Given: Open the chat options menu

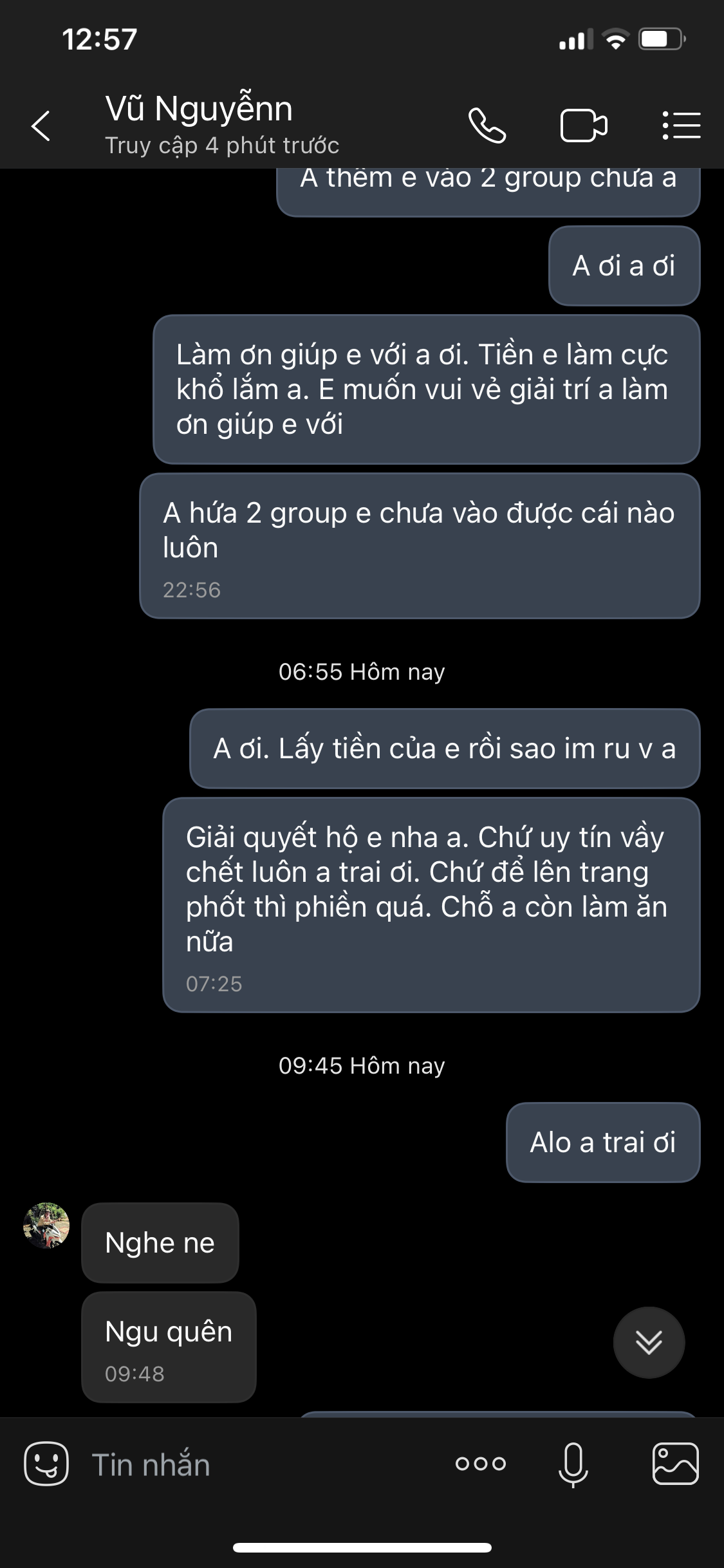Looking at the screenshot, I should [x=681, y=125].
